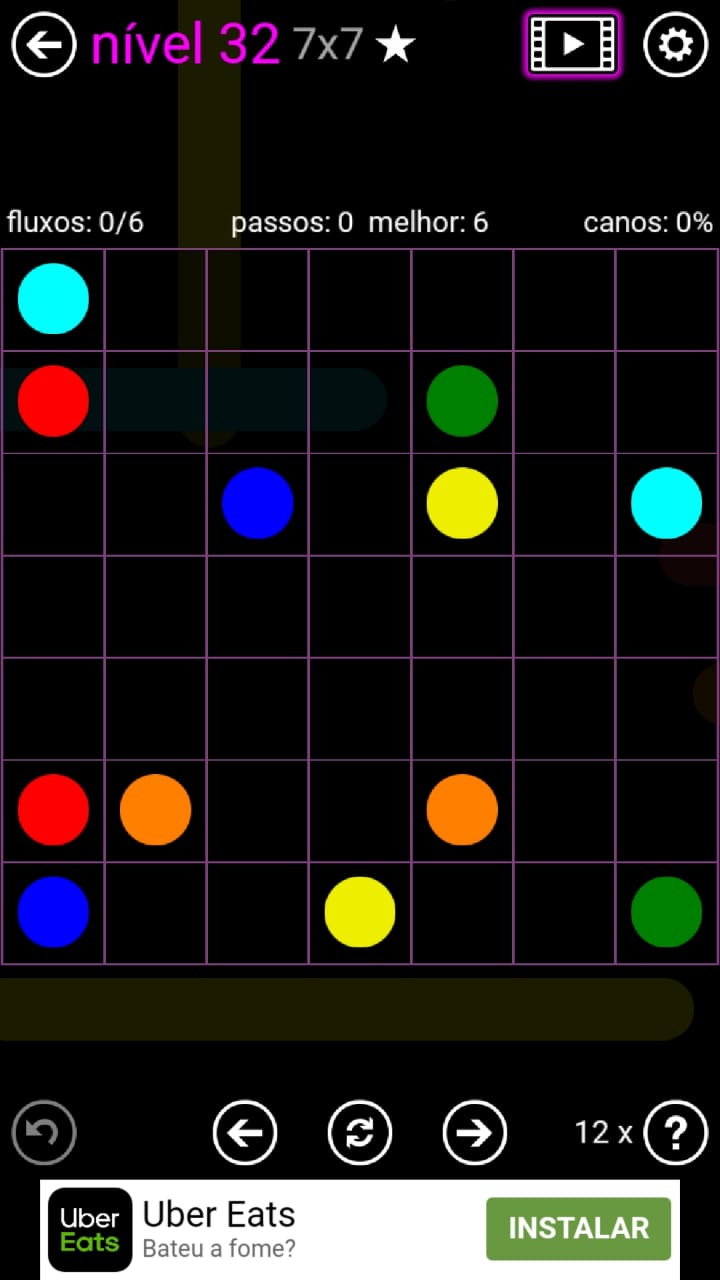This screenshot has height=1280, width=720.
Task: Go to the previous level
Action: (x=245, y=1133)
